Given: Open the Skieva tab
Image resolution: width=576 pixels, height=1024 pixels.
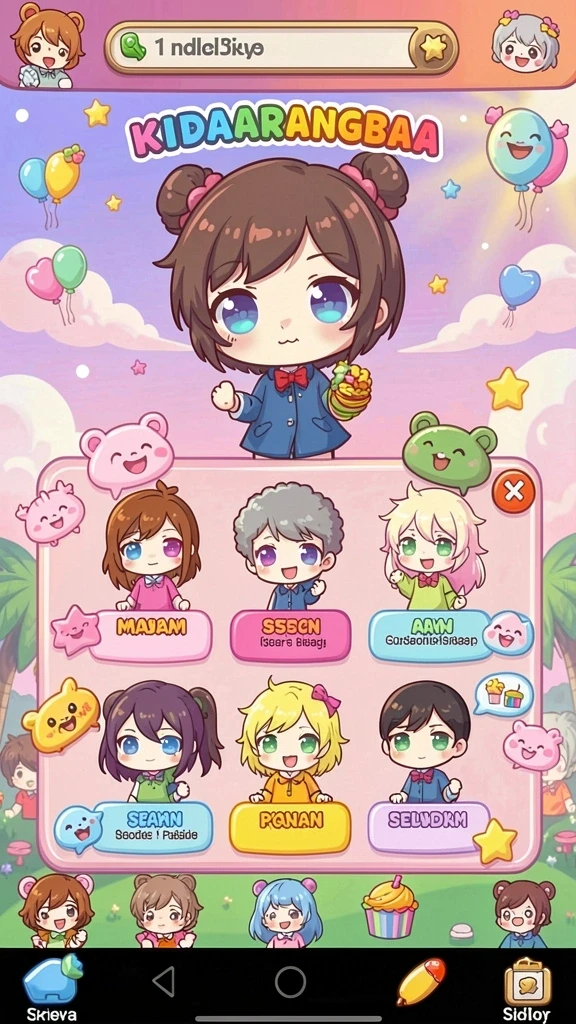Looking at the screenshot, I should click(51, 987).
